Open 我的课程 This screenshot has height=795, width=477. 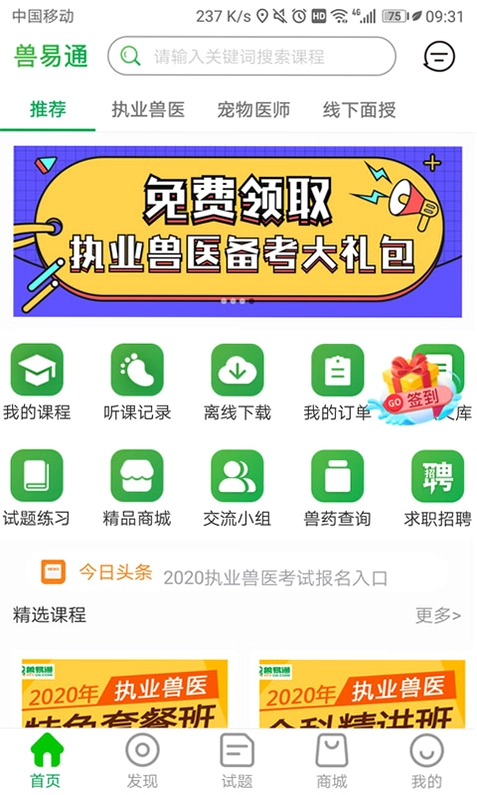coord(37,382)
